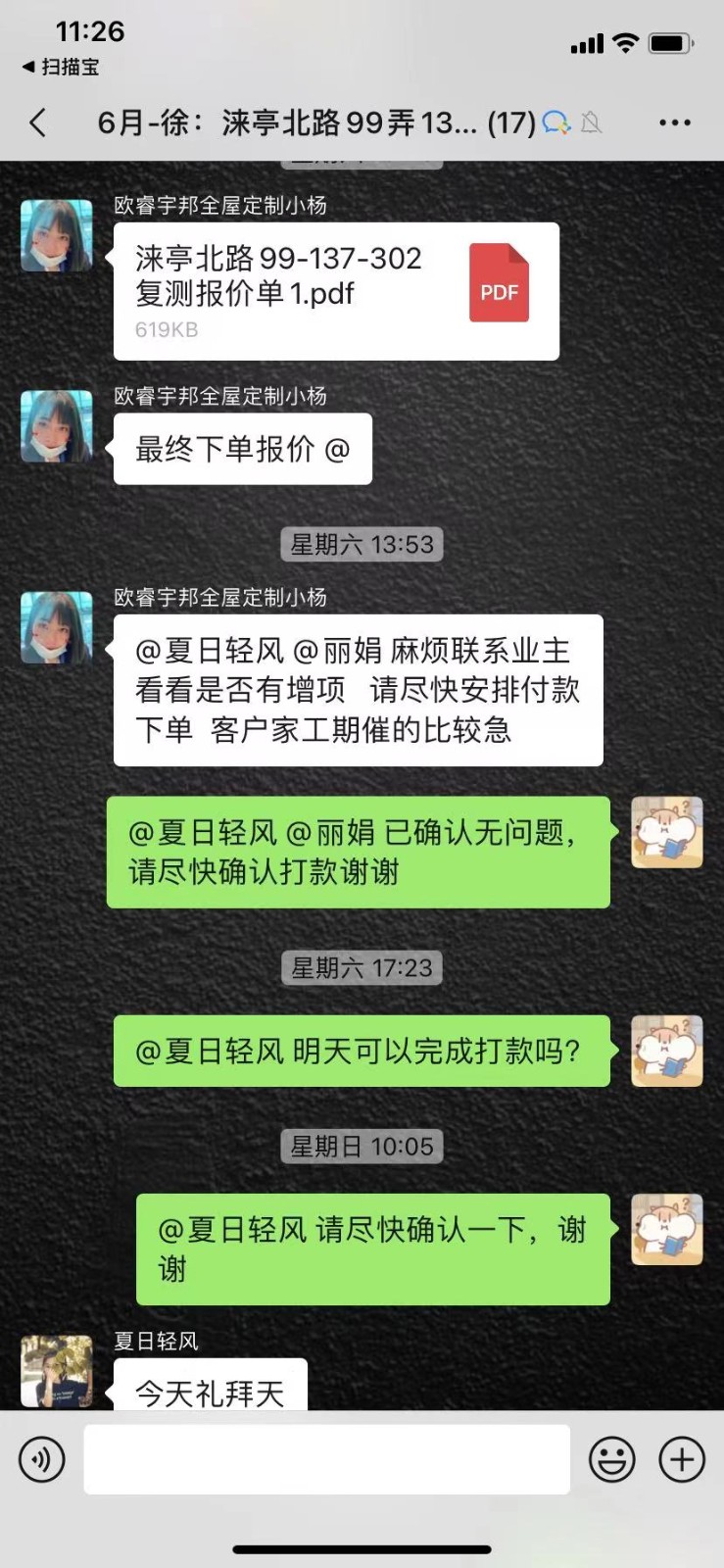Open 欧睿宇邦全屋定制小杨's avatar beside the PDF message
The image size is (724, 1568).
tap(57, 236)
